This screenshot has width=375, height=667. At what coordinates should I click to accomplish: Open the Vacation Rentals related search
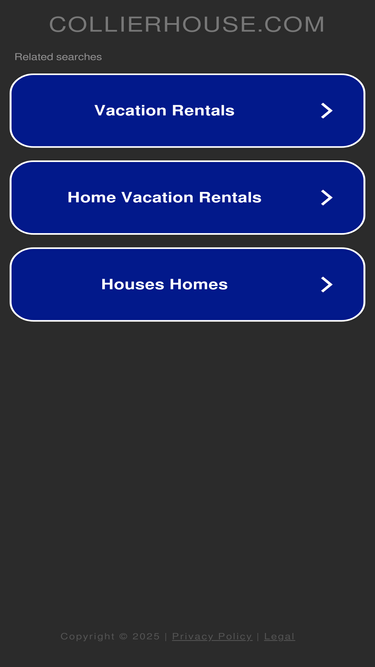tap(188, 111)
